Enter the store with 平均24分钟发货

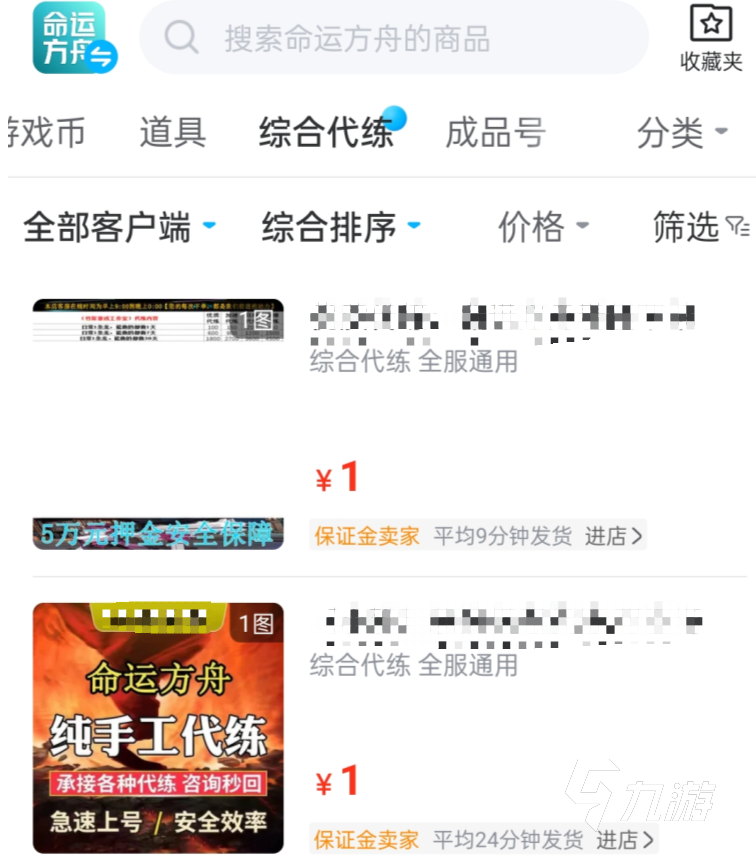coord(620,839)
